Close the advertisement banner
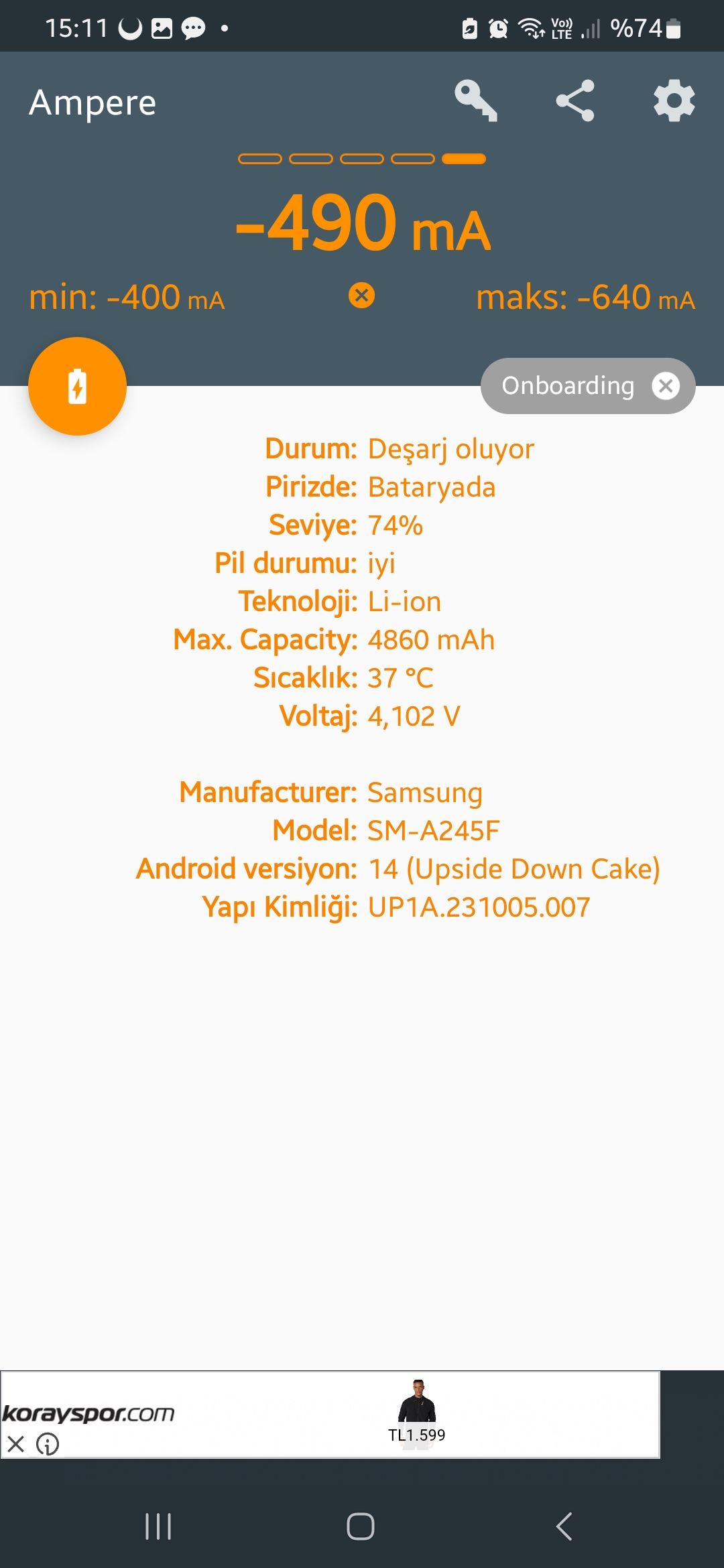Image resolution: width=724 pixels, height=1568 pixels. click(16, 1443)
